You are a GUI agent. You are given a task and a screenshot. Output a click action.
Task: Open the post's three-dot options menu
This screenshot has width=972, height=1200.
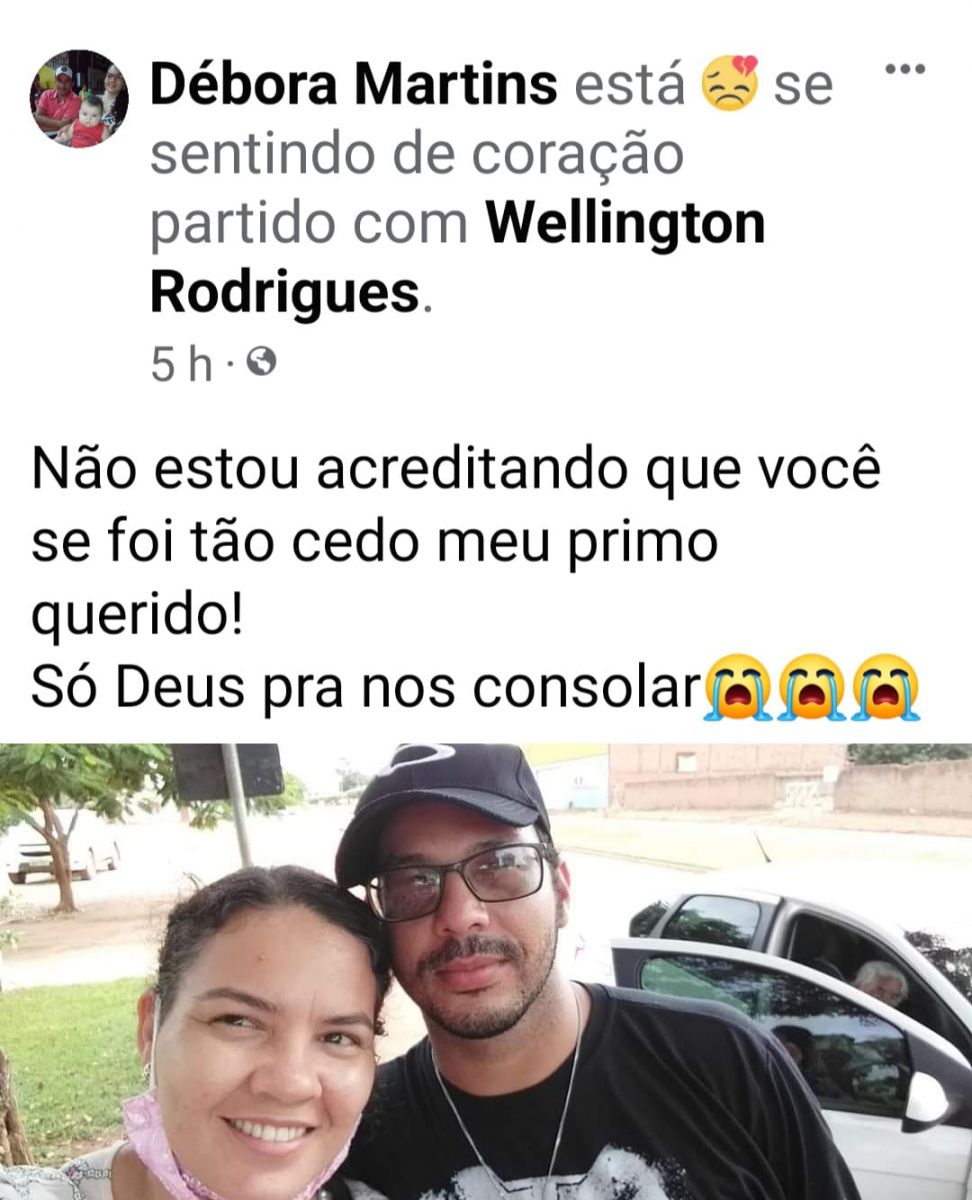click(906, 69)
